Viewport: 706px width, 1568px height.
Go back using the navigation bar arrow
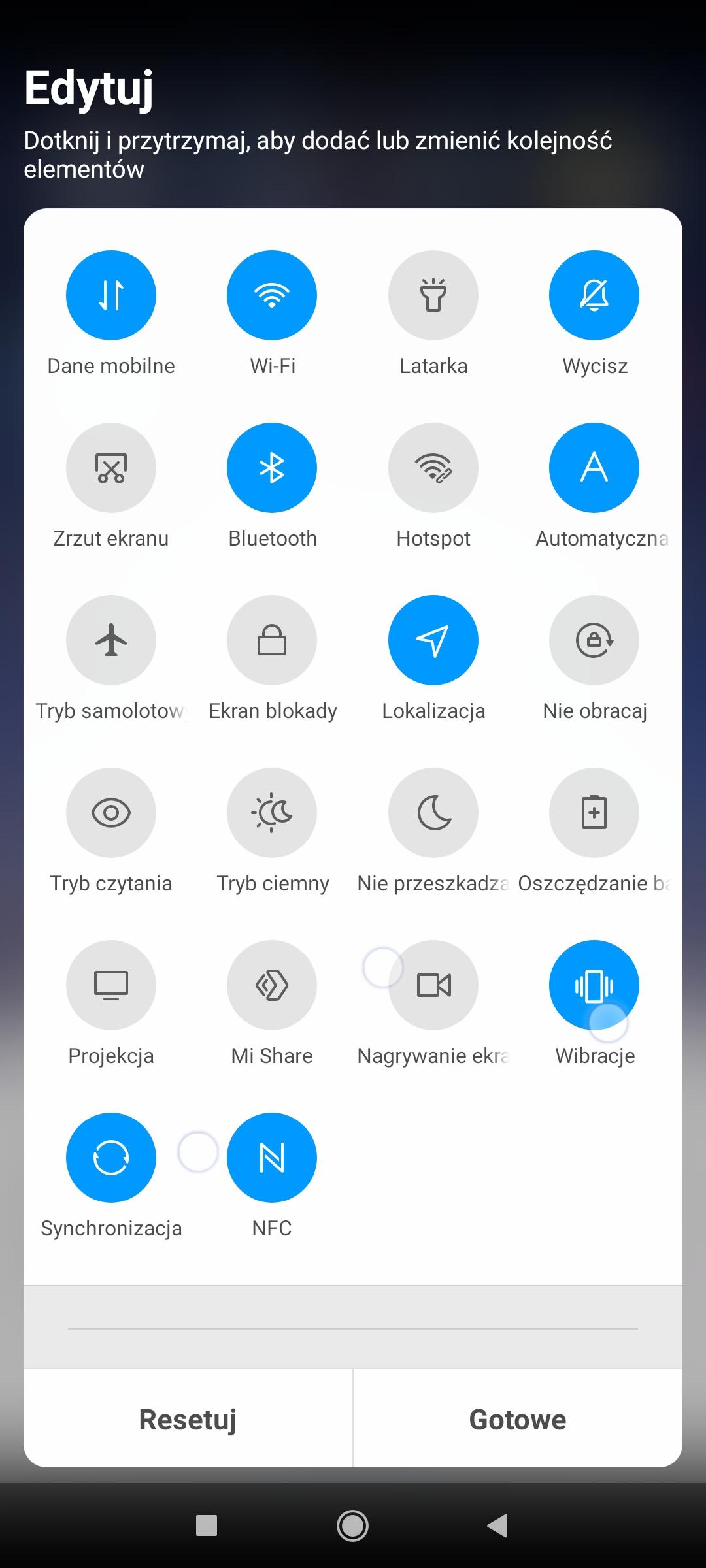pyautogui.click(x=498, y=1526)
